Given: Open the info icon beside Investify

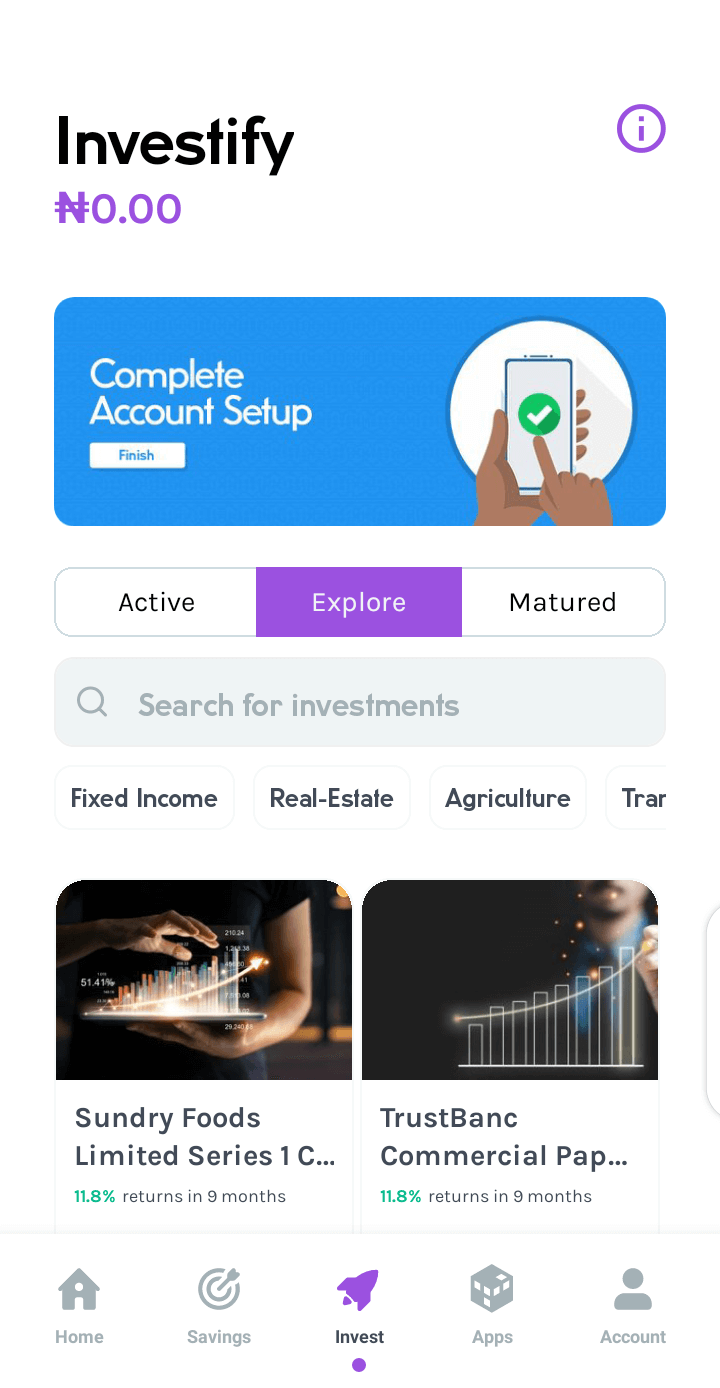Looking at the screenshot, I should coord(641,129).
